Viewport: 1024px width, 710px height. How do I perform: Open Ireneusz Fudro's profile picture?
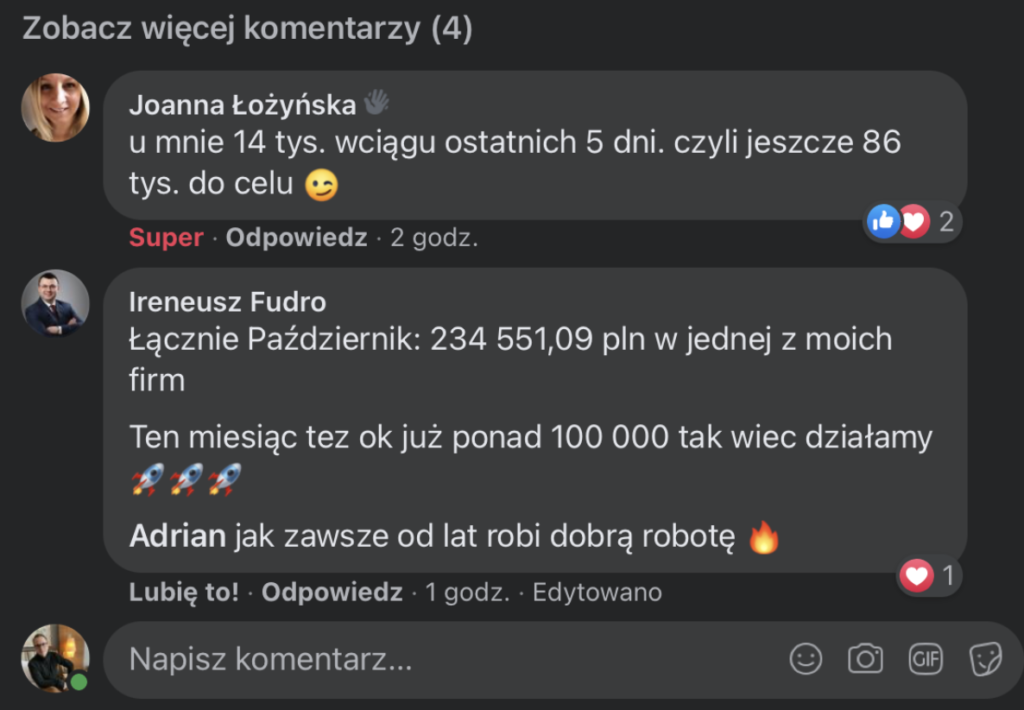coord(55,303)
